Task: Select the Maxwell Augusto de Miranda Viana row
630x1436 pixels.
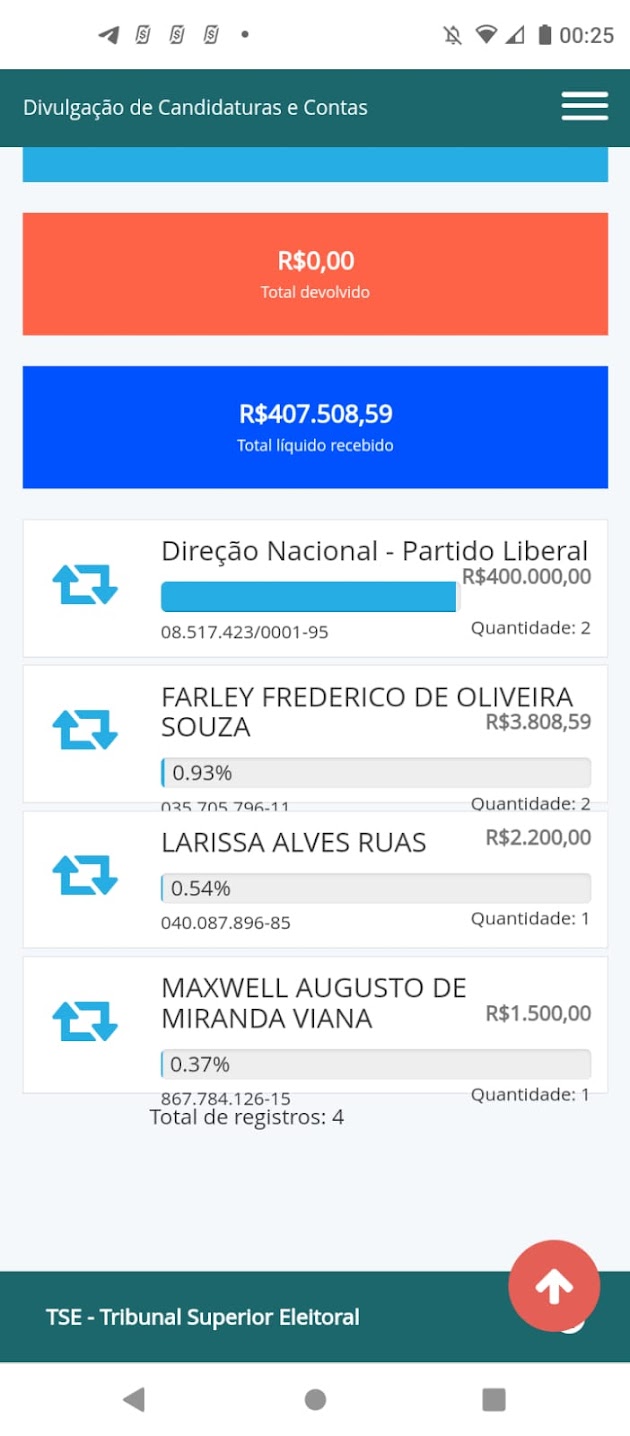Action: 315,1025
